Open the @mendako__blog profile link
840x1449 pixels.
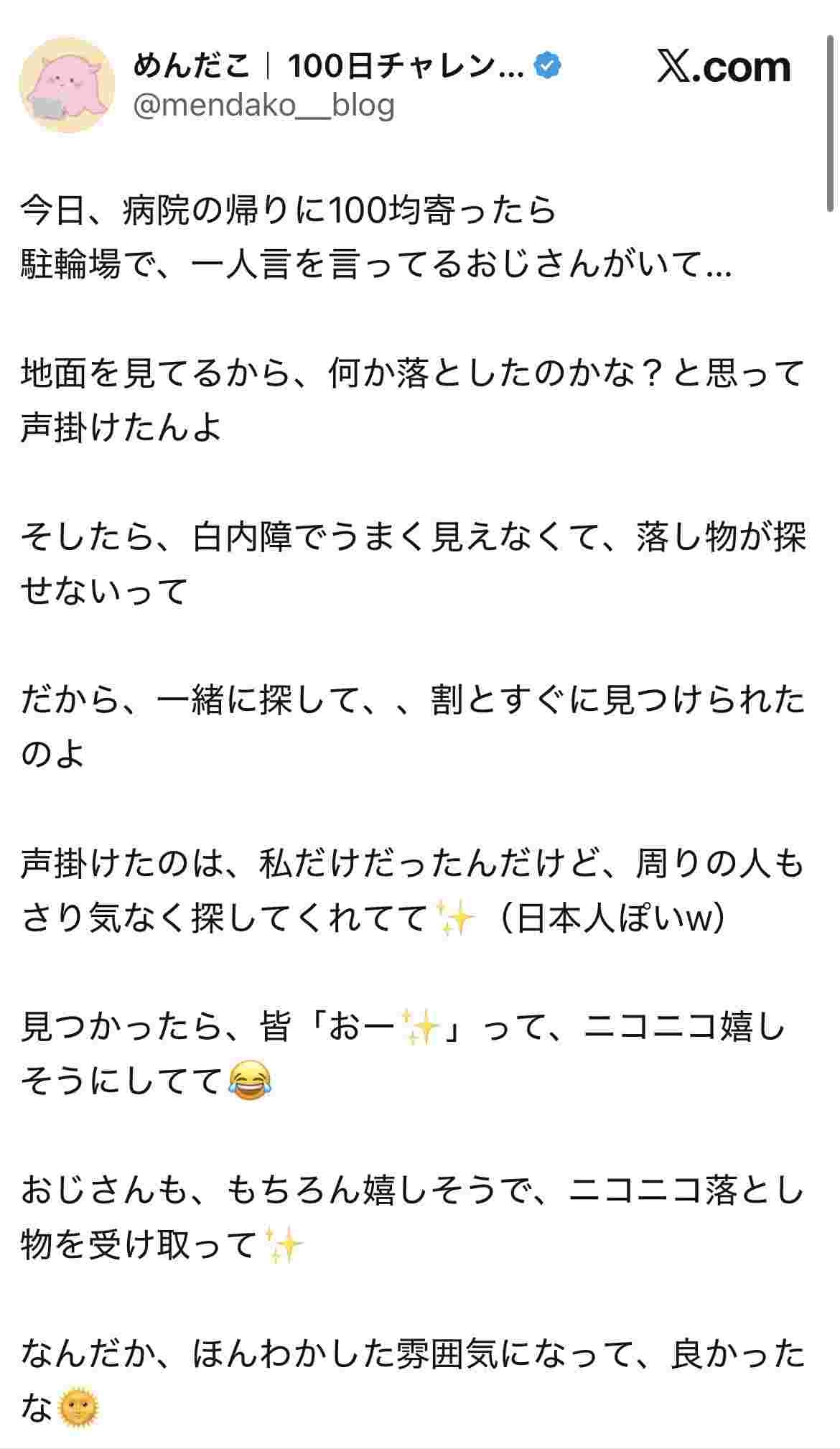tap(263, 106)
